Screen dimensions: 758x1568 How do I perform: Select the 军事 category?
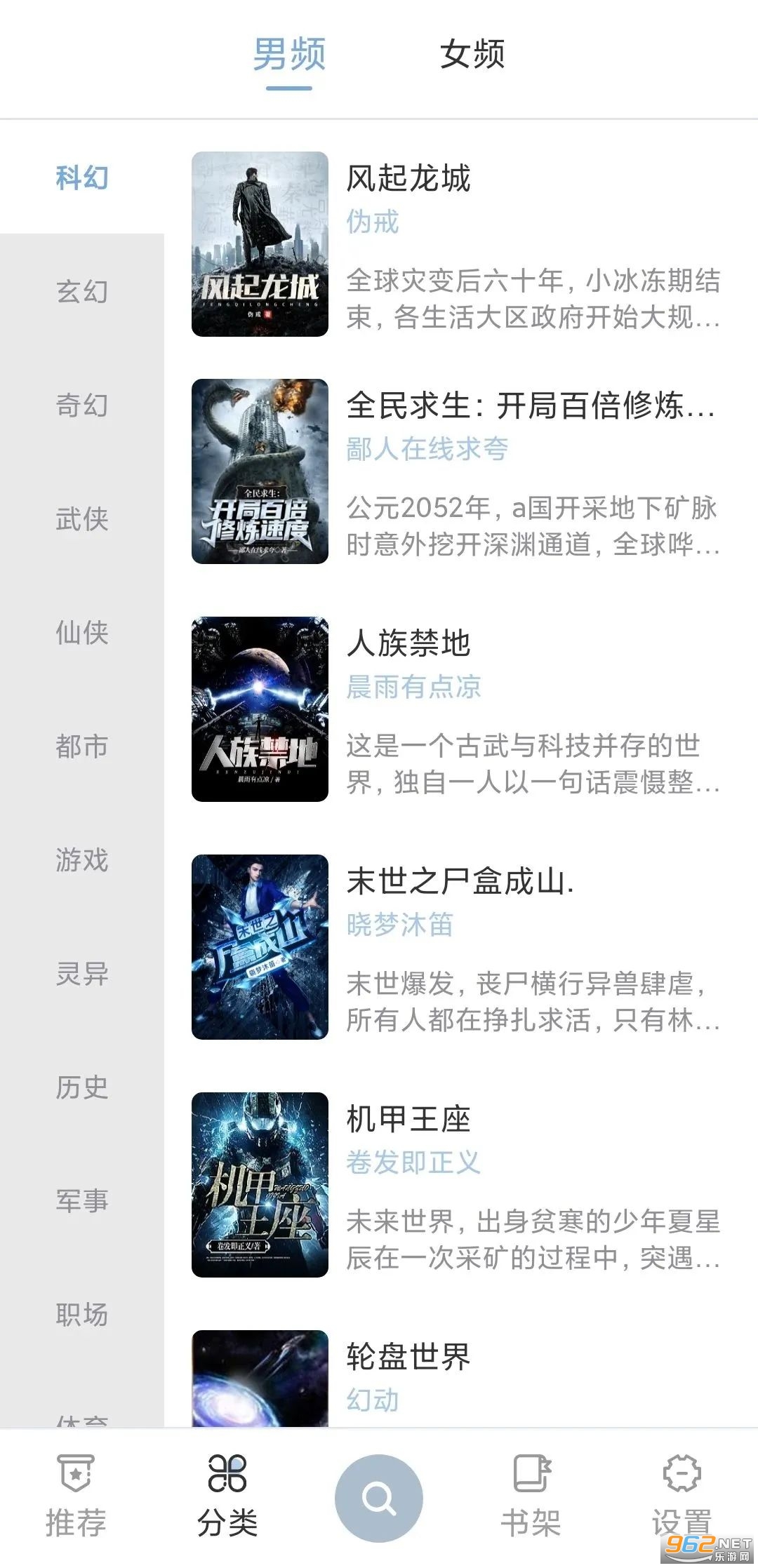click(x=82, y=1201)
